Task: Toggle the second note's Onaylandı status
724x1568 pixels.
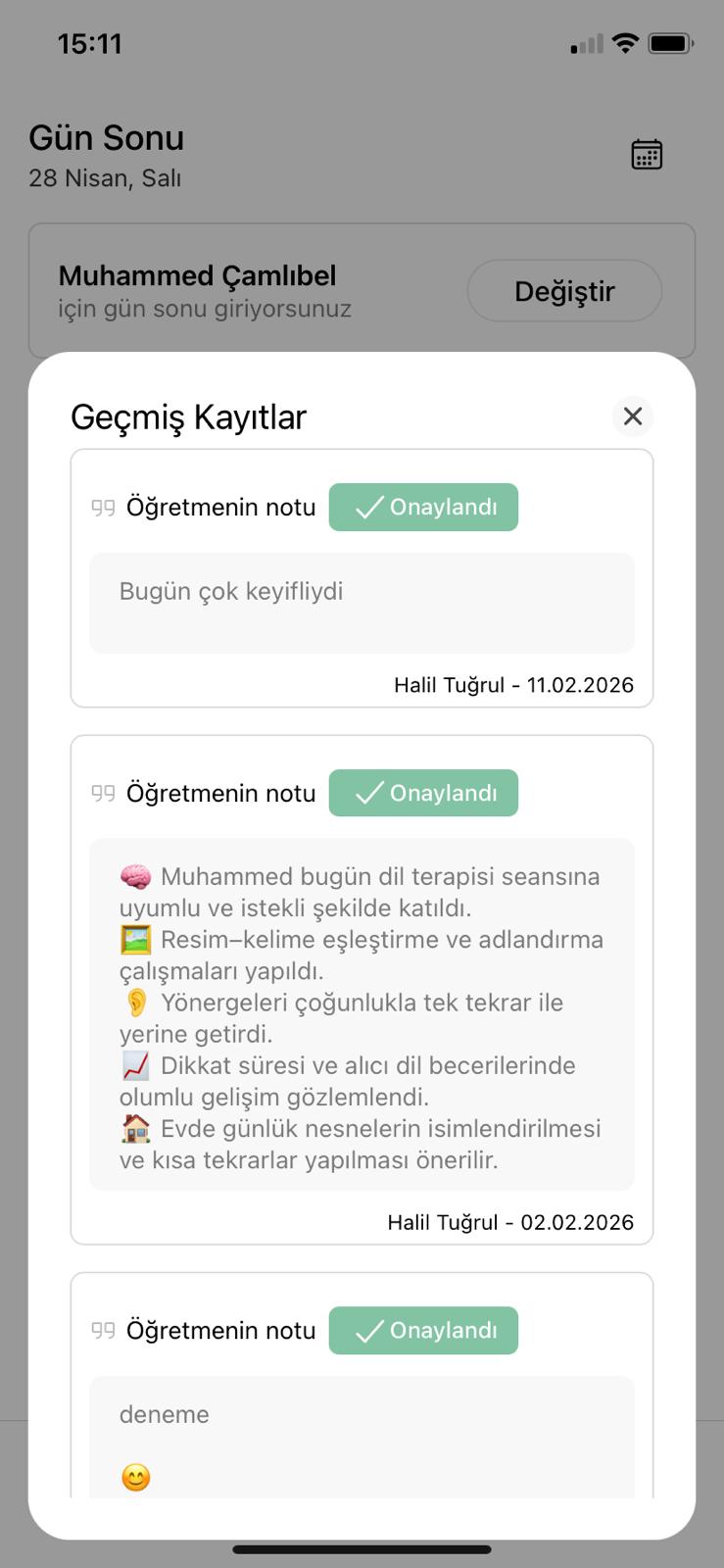Action: [x=422, y=793]
